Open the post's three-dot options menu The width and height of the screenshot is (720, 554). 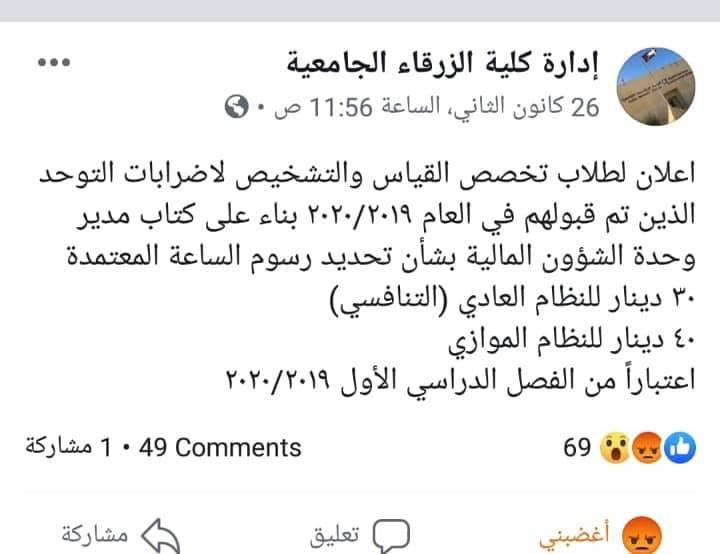51,62
